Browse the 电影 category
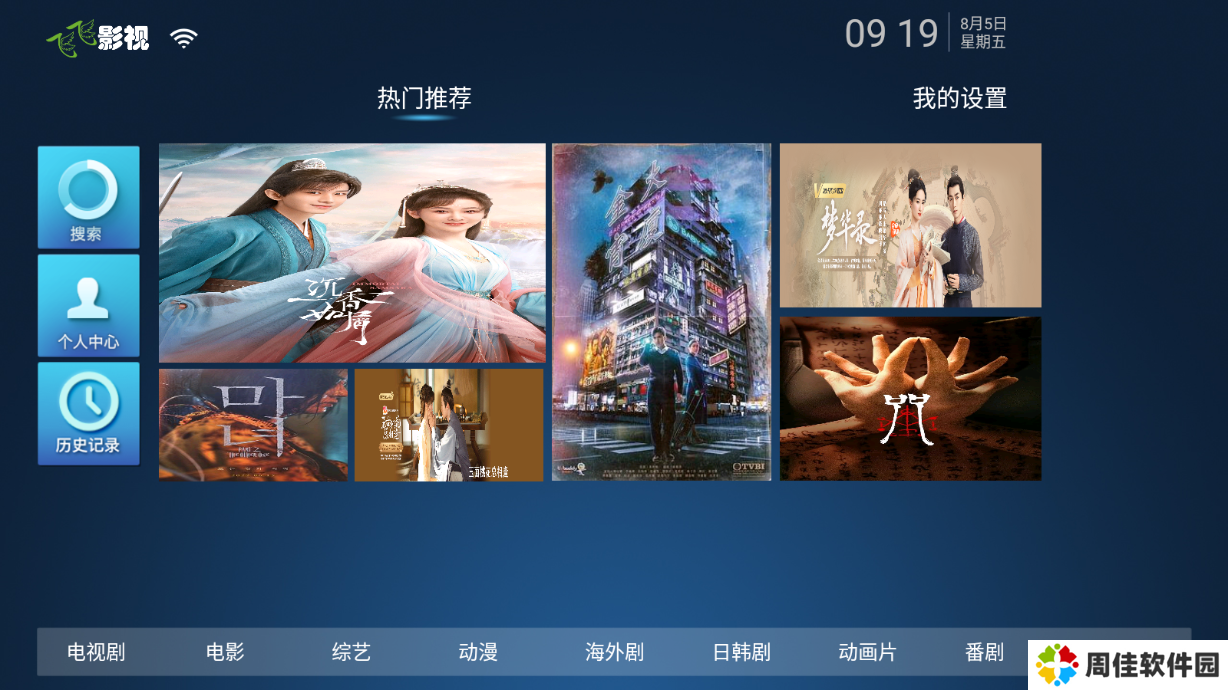Screen dimensions: 1228x690 [x=225, y=653]
